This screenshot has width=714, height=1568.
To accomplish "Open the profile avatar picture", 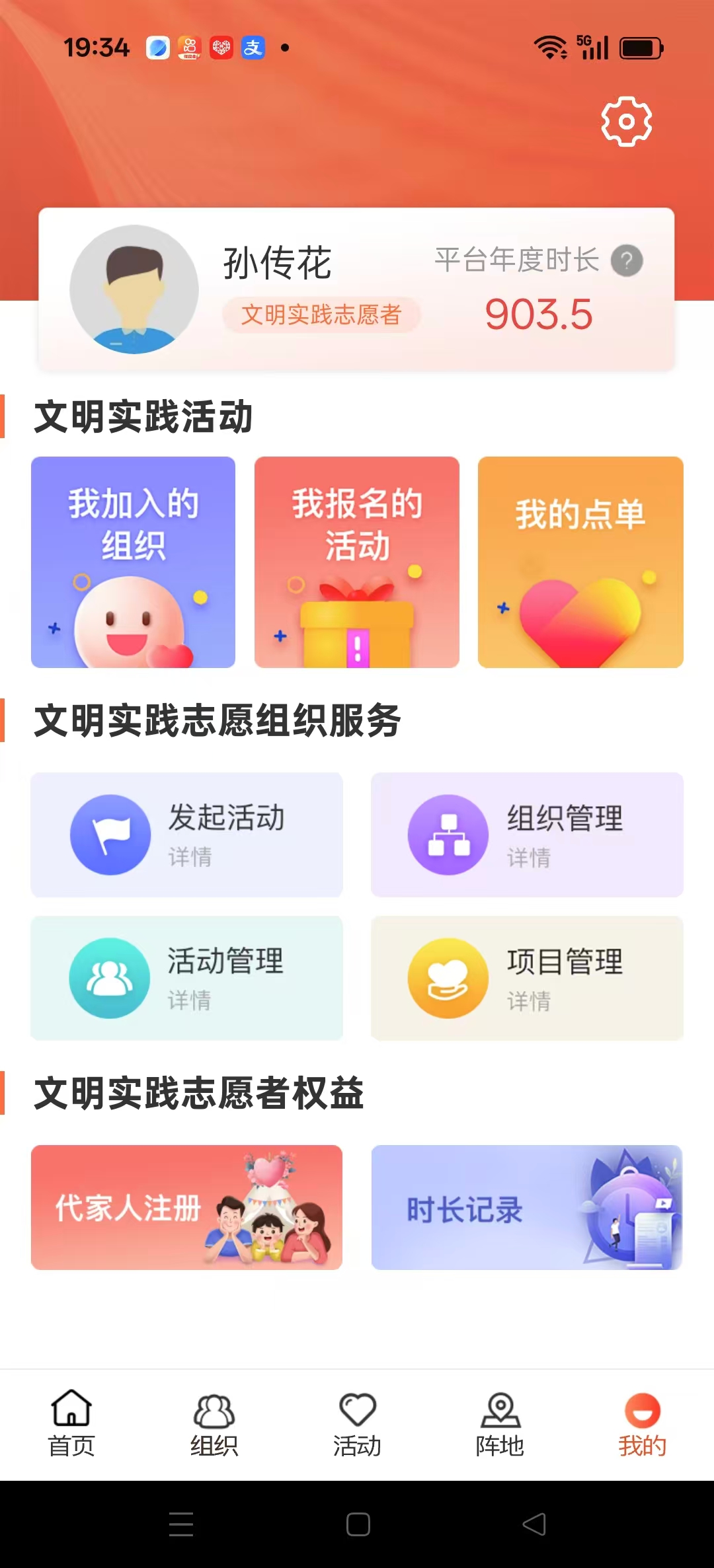I will 134,289.
